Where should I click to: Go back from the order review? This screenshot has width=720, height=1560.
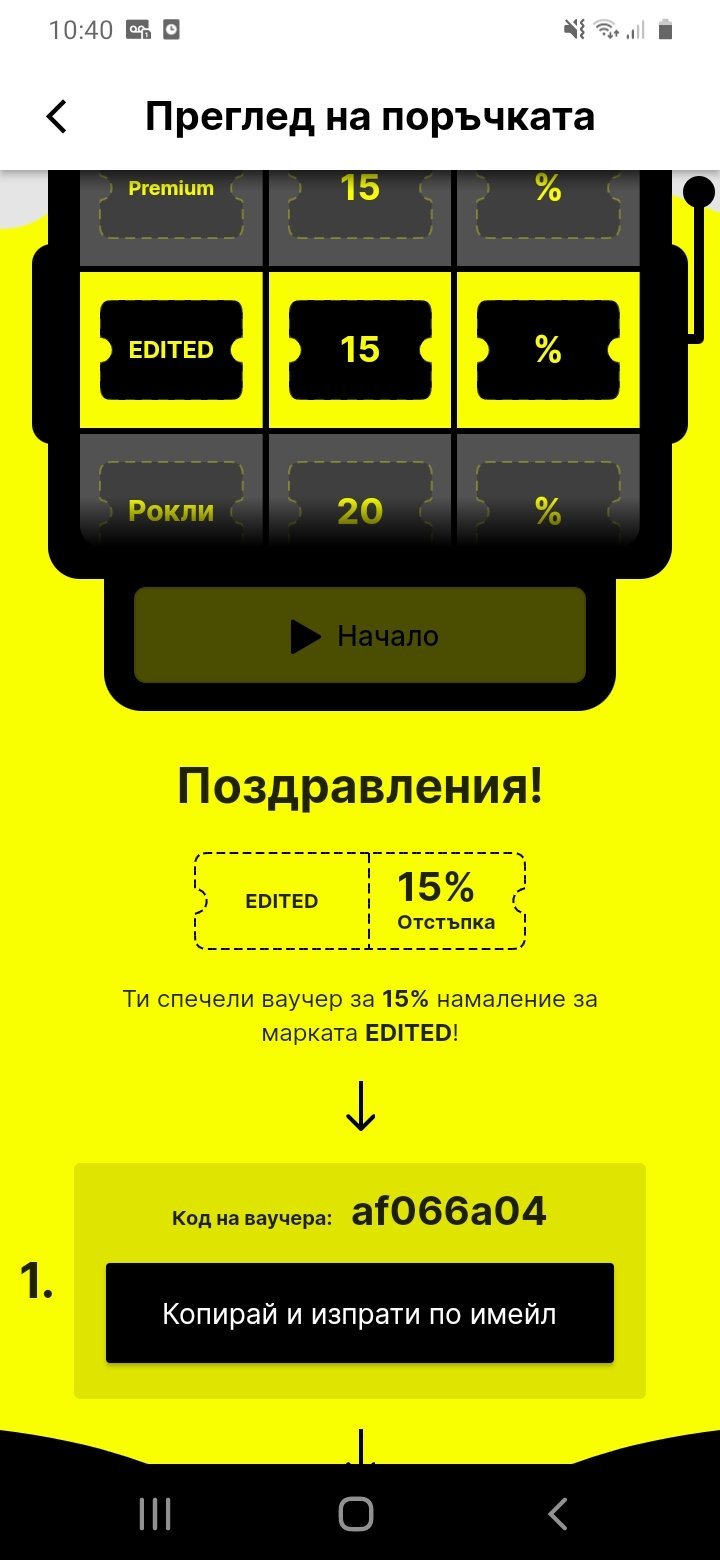[x=57, y=117]
